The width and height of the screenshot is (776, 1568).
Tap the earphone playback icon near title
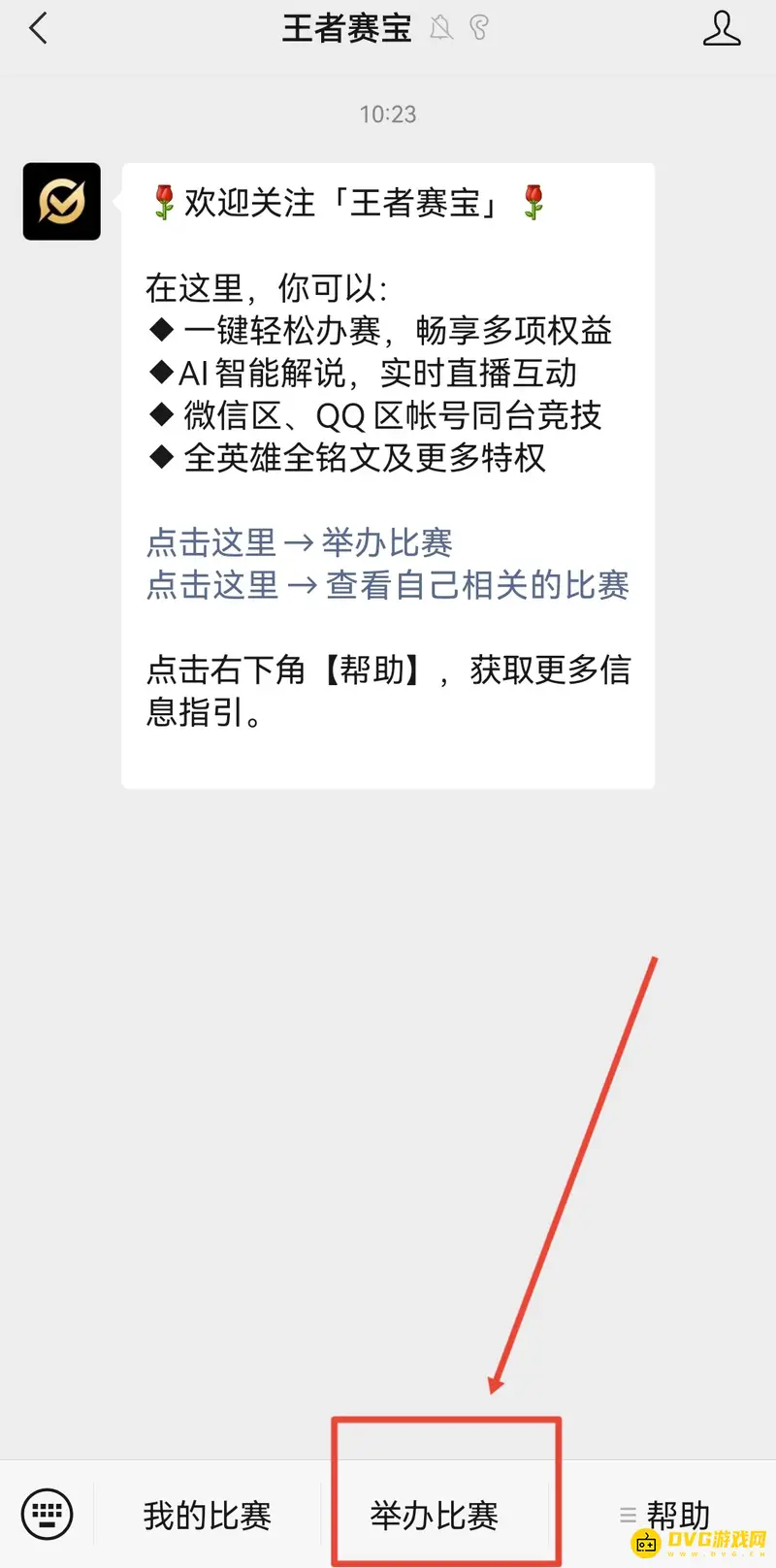(x=477, y=29)
